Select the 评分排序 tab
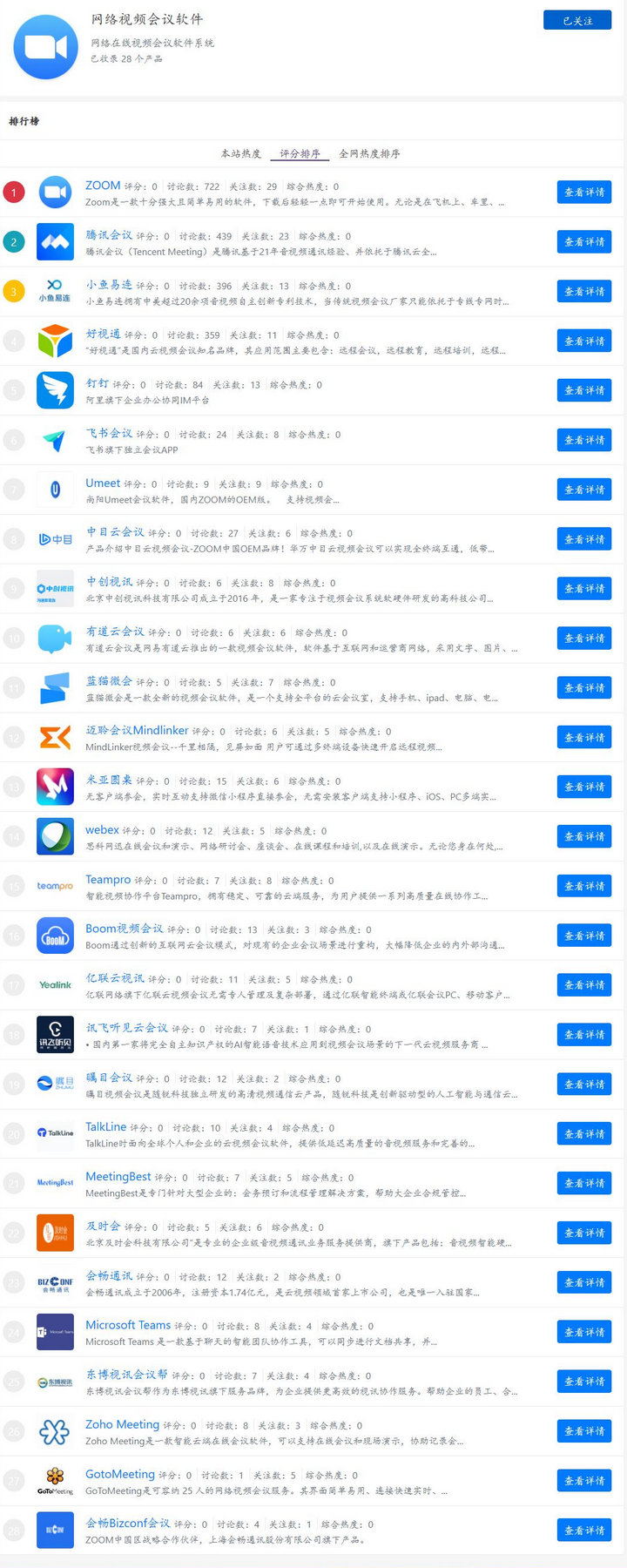627x1568 pixels. [x=300, y=153]
